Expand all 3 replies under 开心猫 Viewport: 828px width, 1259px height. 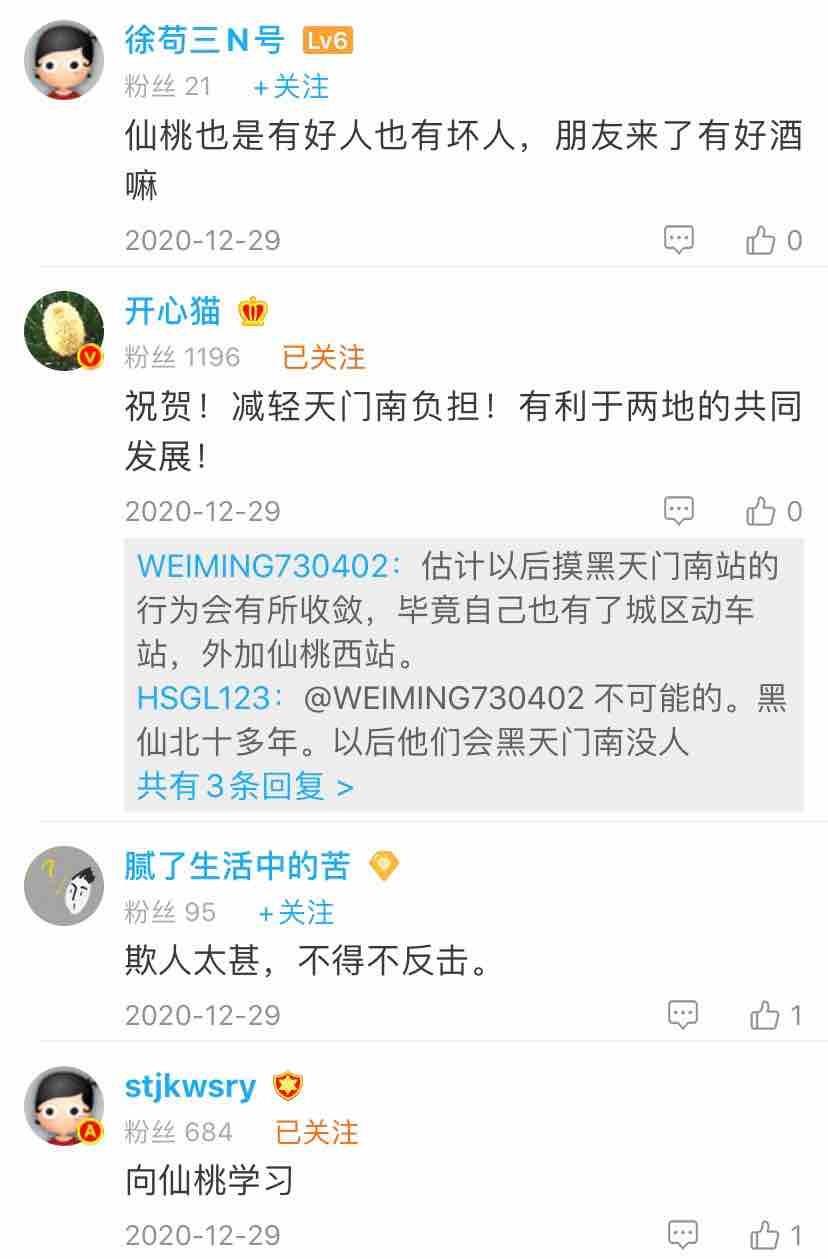coord(246,786)
